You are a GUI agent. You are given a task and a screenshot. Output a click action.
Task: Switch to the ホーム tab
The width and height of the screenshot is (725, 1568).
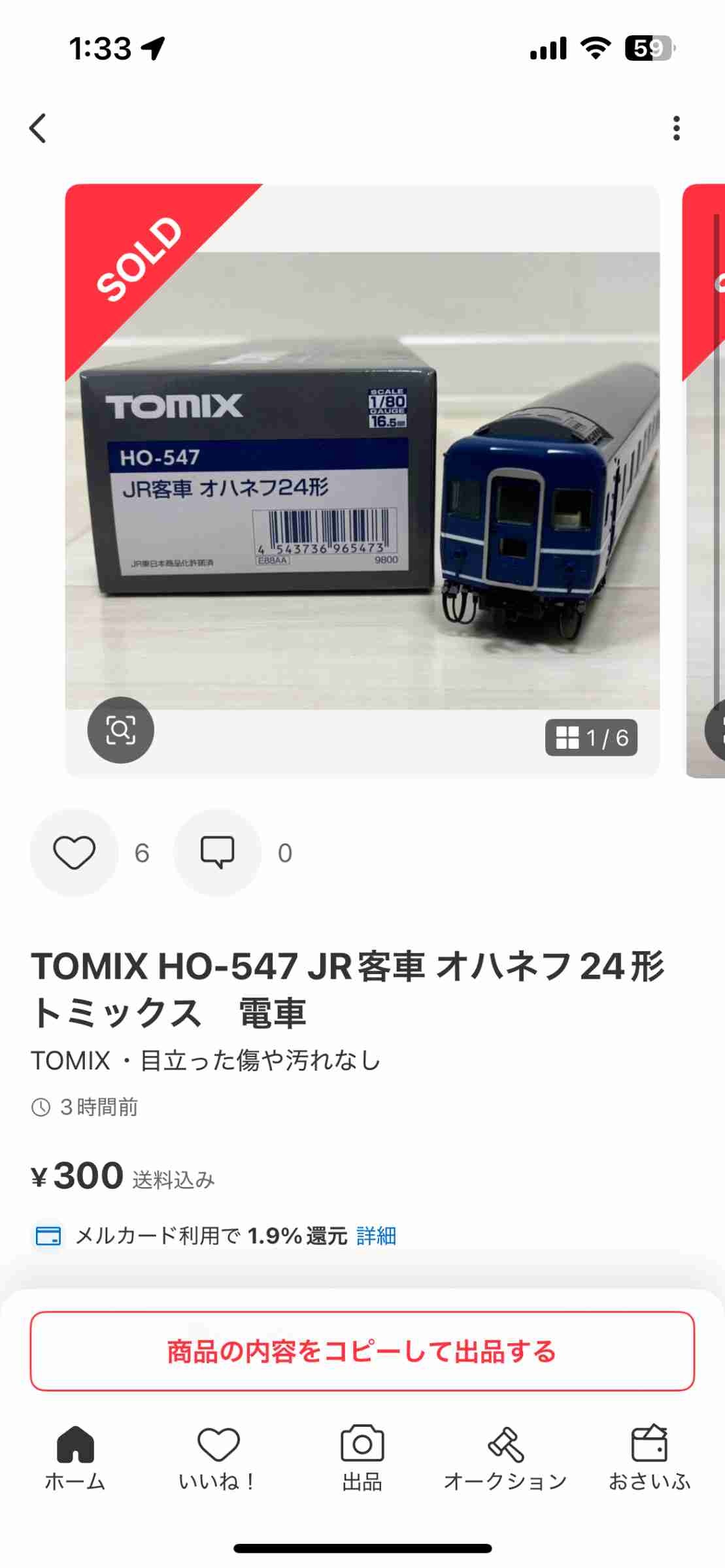pyautogui.click(x=75, y=1458)
